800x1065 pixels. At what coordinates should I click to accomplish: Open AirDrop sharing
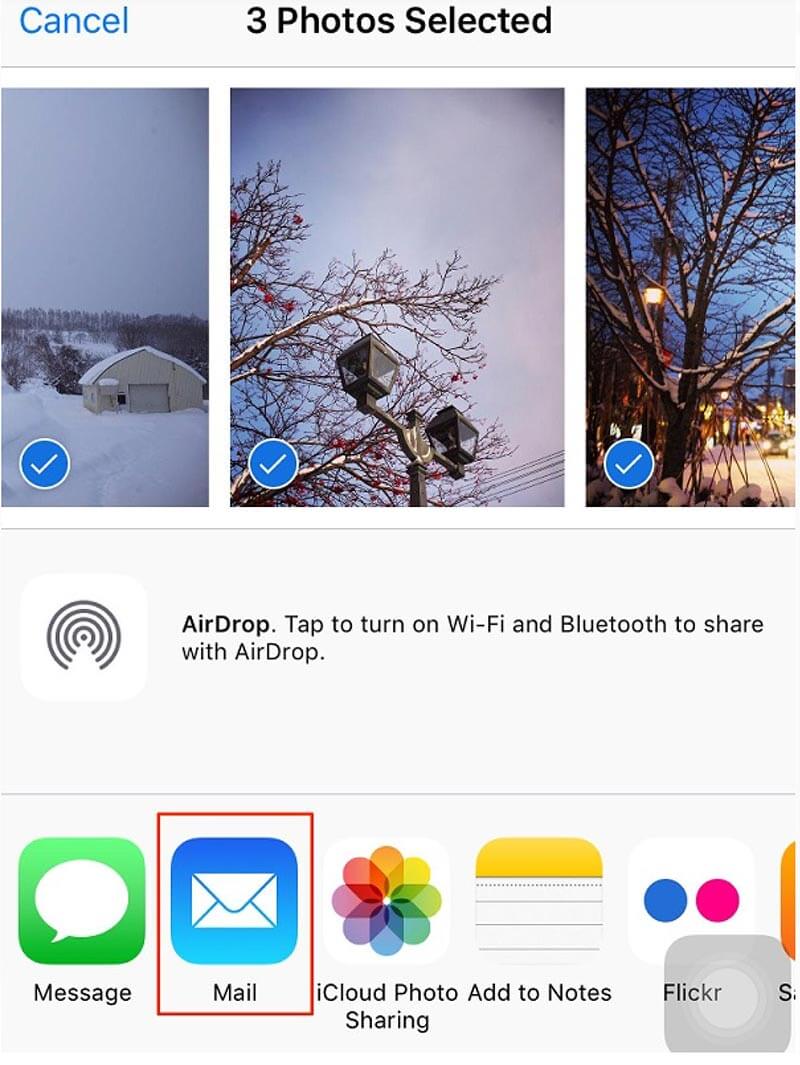[x=84, y=636]
